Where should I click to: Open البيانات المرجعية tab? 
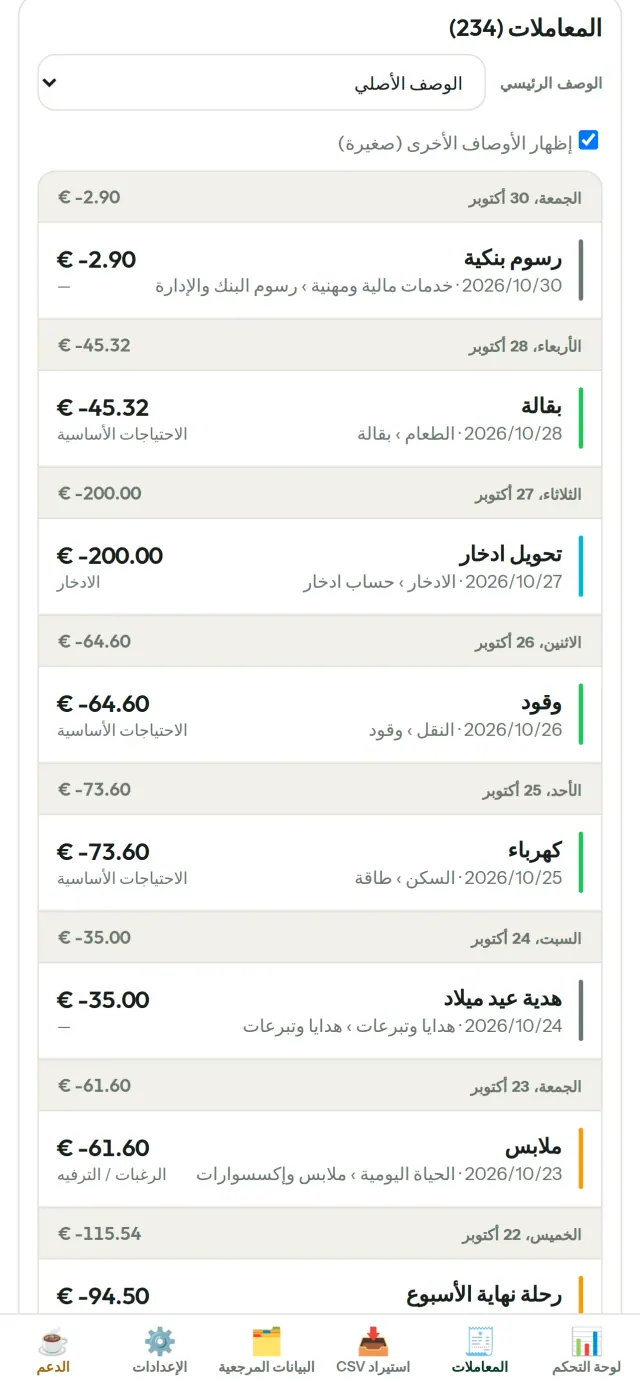pyautogui.click(x=267, y=1350)
